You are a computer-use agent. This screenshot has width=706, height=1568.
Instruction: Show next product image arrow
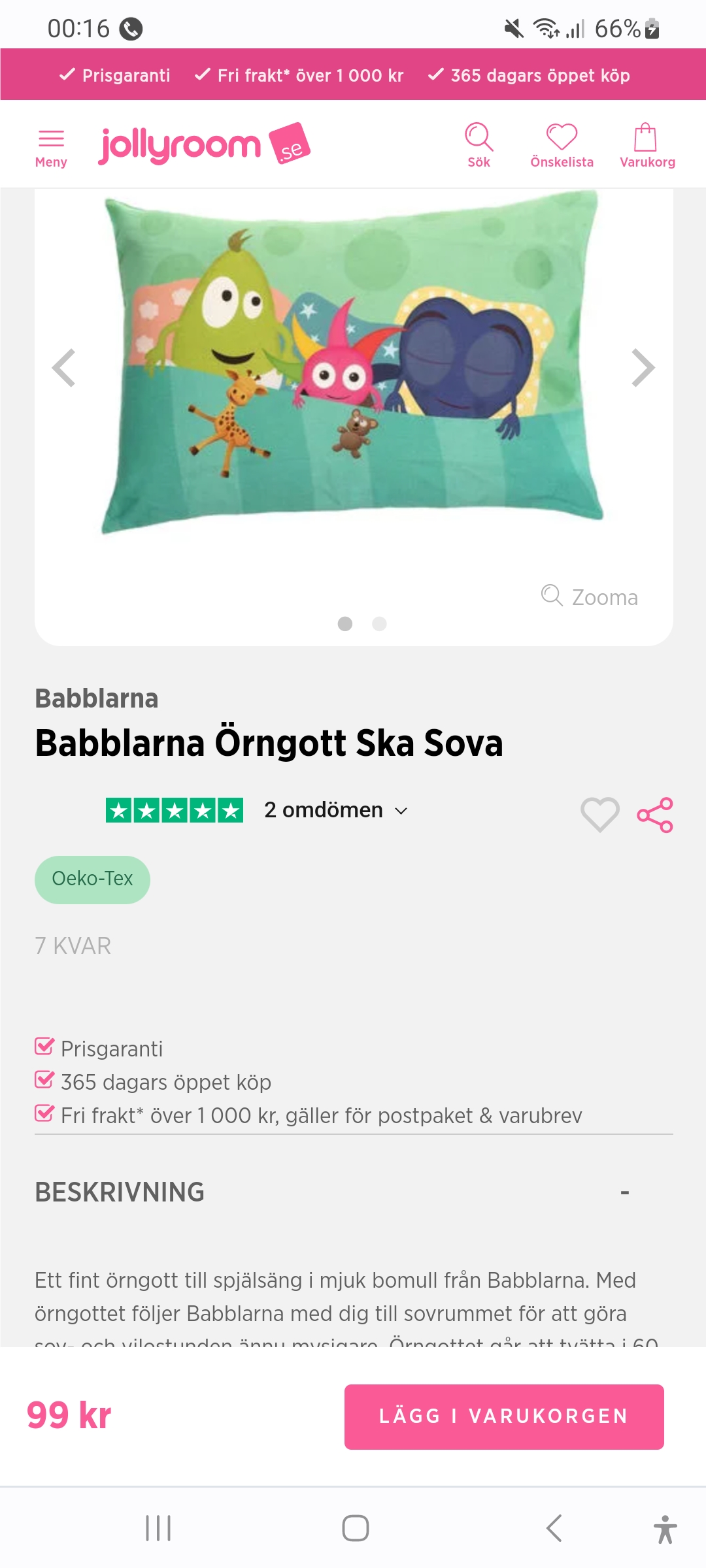coord(643,368)
